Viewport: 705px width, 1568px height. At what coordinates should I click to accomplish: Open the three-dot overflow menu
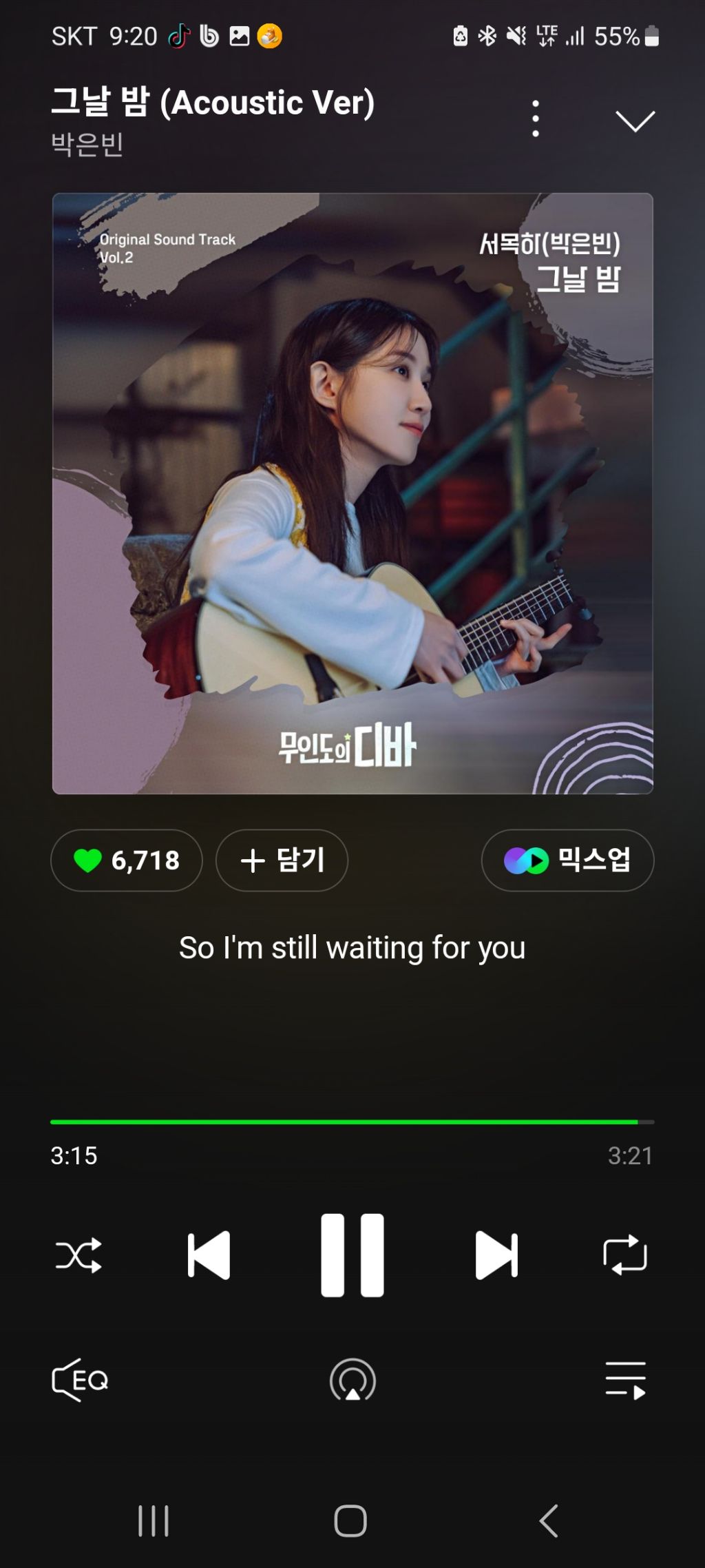point(536,118)
